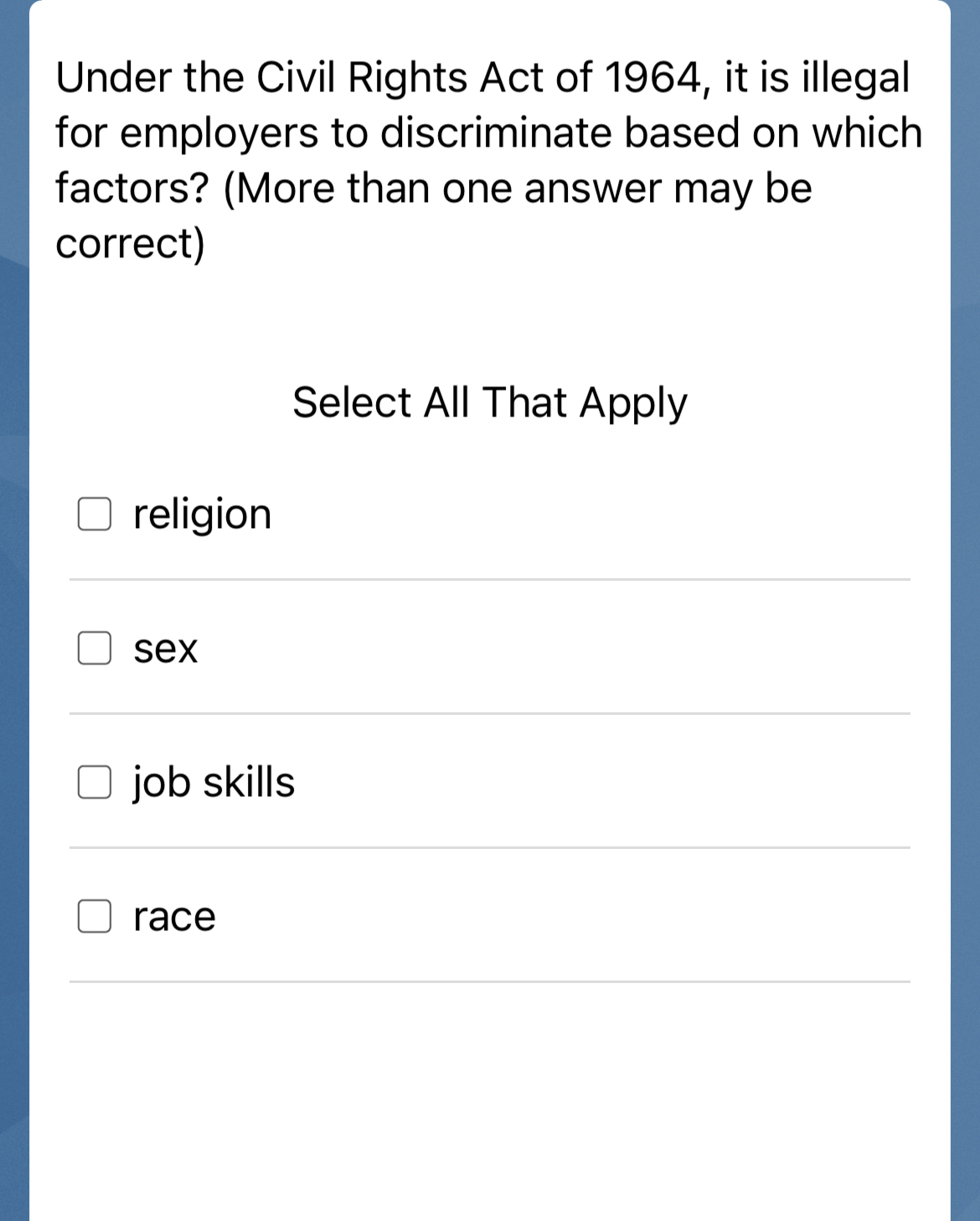Screen dimensions: 980x1221
Task: Tick the job skills checkbox
Action: 95,782
